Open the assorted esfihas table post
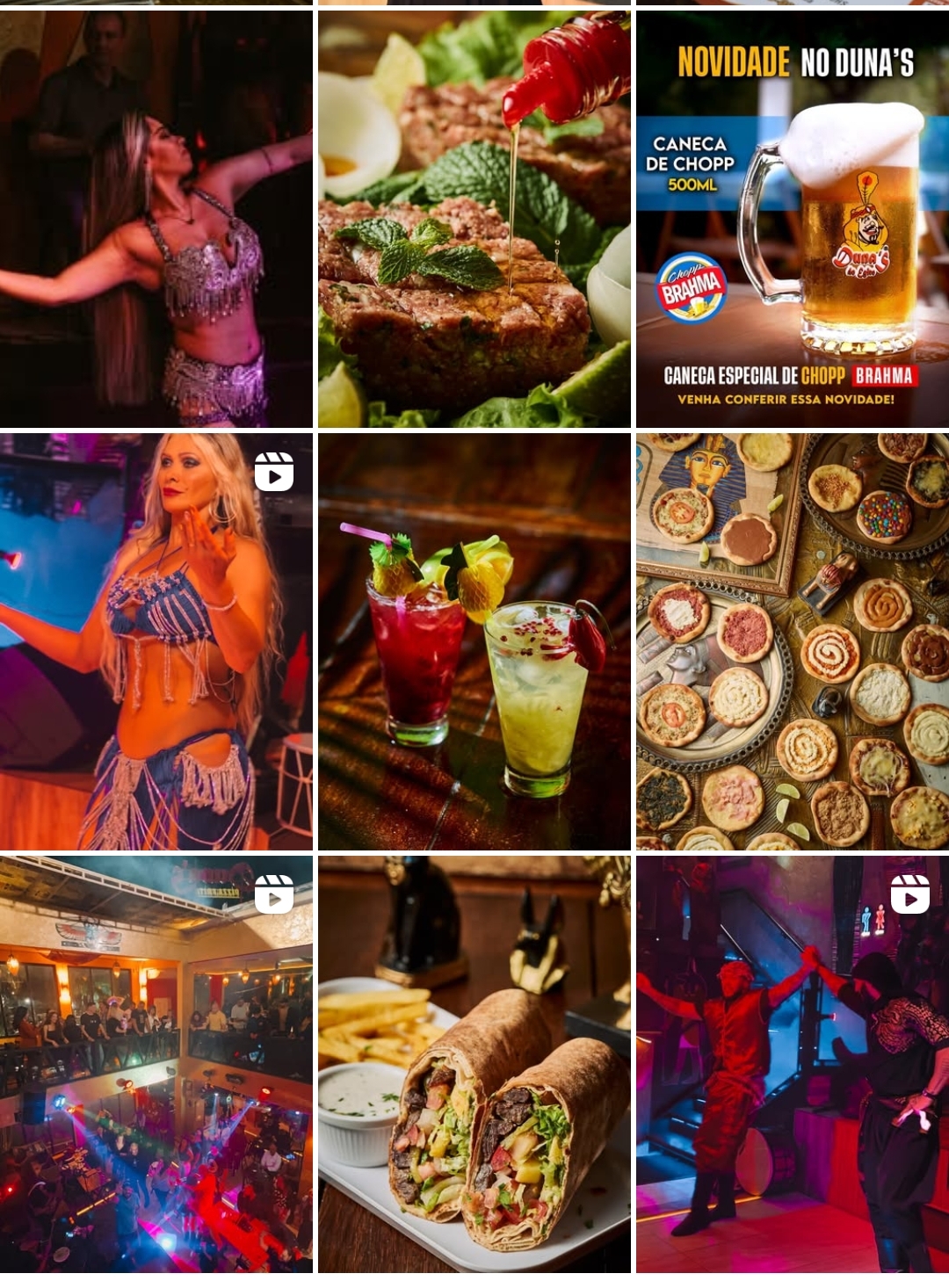Image resolution: width=949 pixels, height=1288 pixels. pos(792,641)
